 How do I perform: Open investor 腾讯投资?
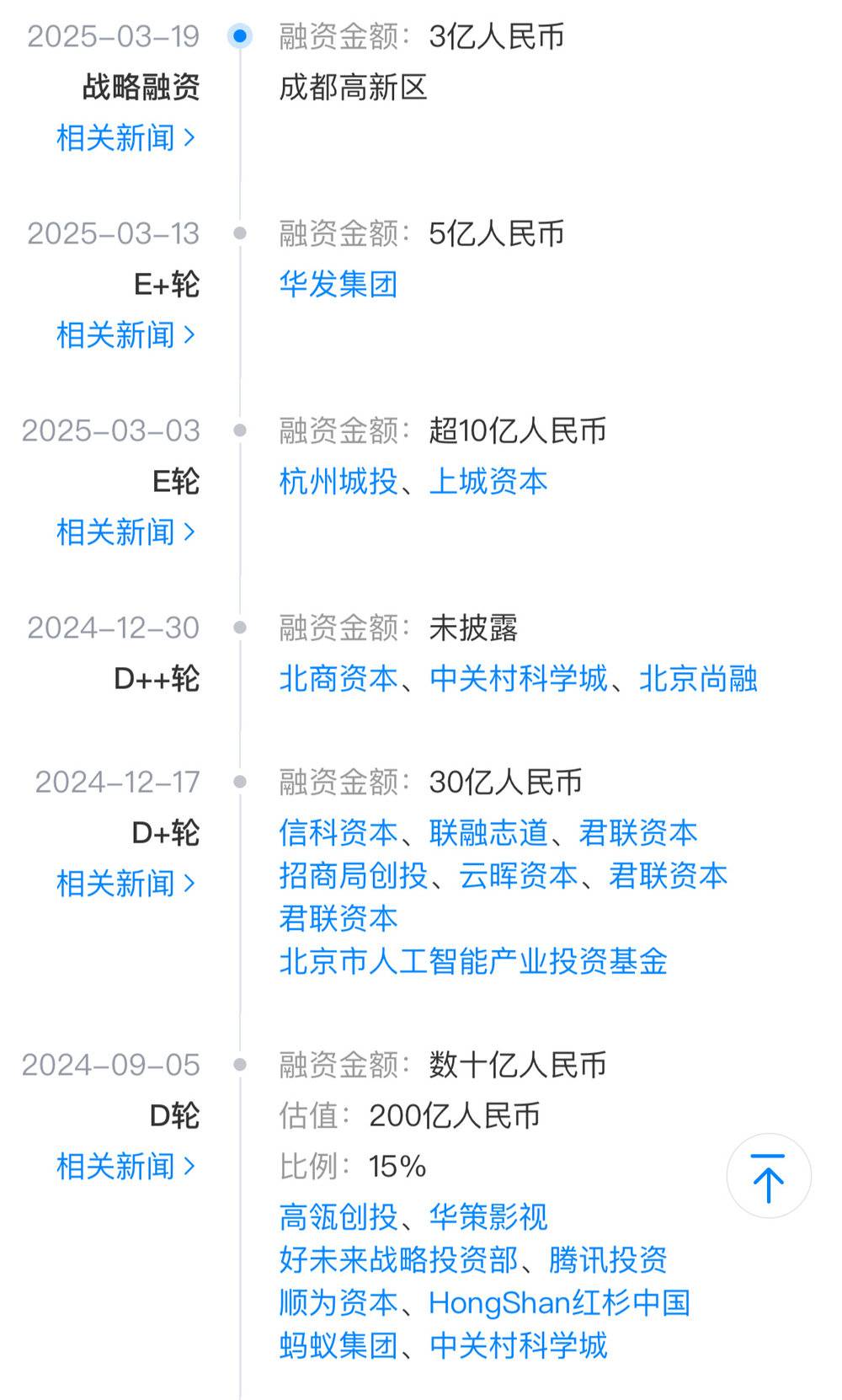pos(608,1260)
